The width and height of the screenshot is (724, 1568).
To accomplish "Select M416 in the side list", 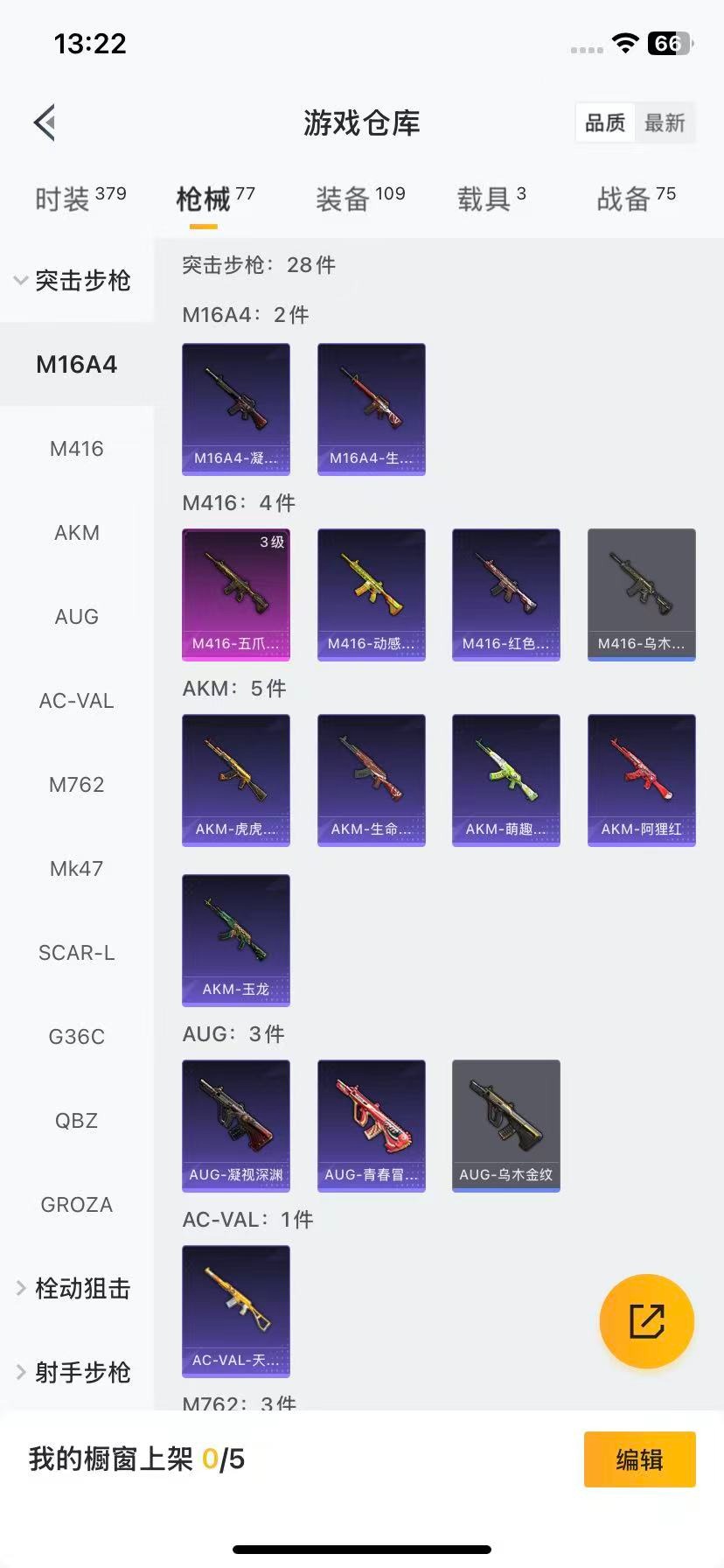I will pyautogui.click(x=77, y=449).
